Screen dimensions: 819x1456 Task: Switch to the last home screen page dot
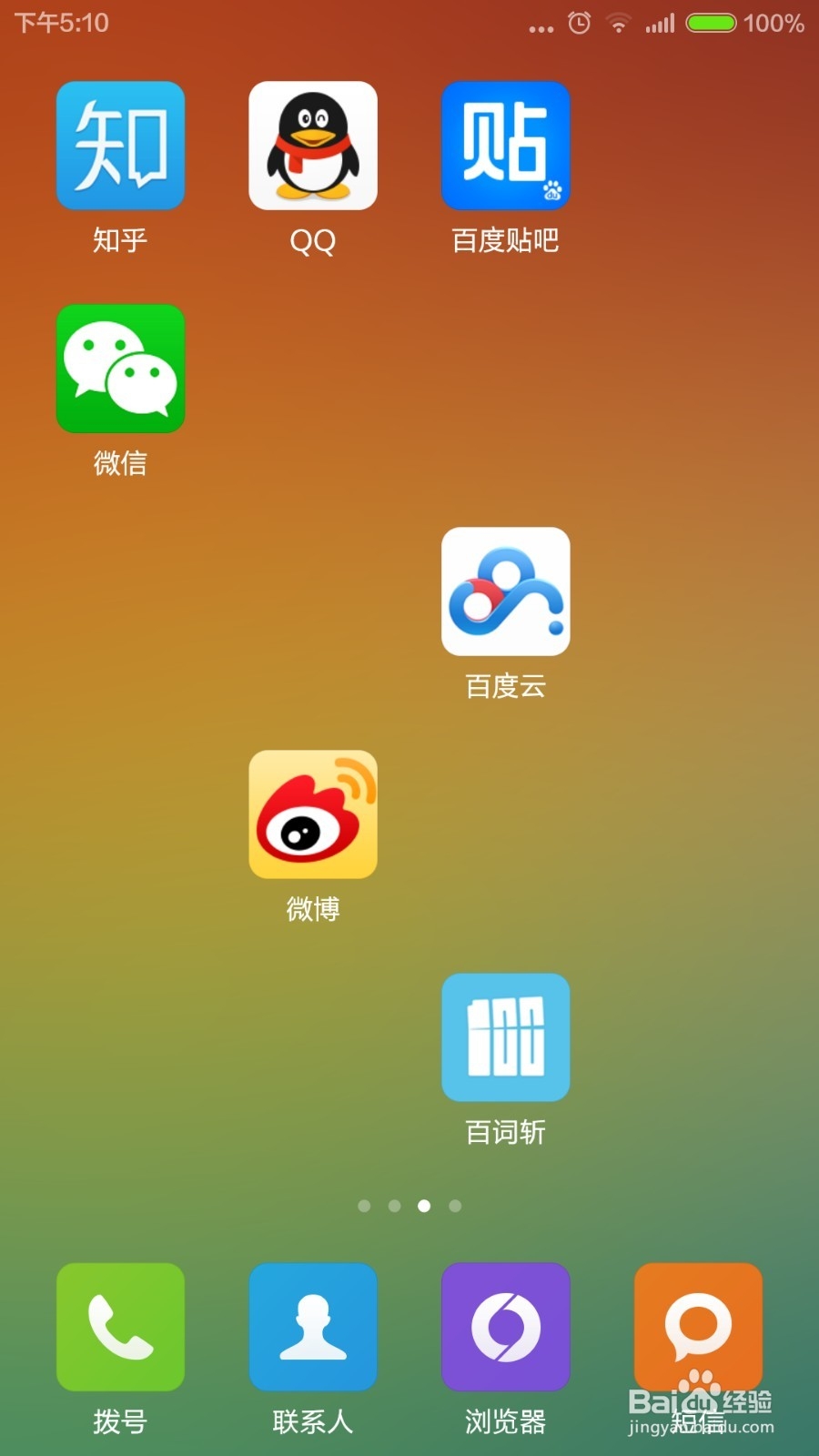[x=454, y=1206]
